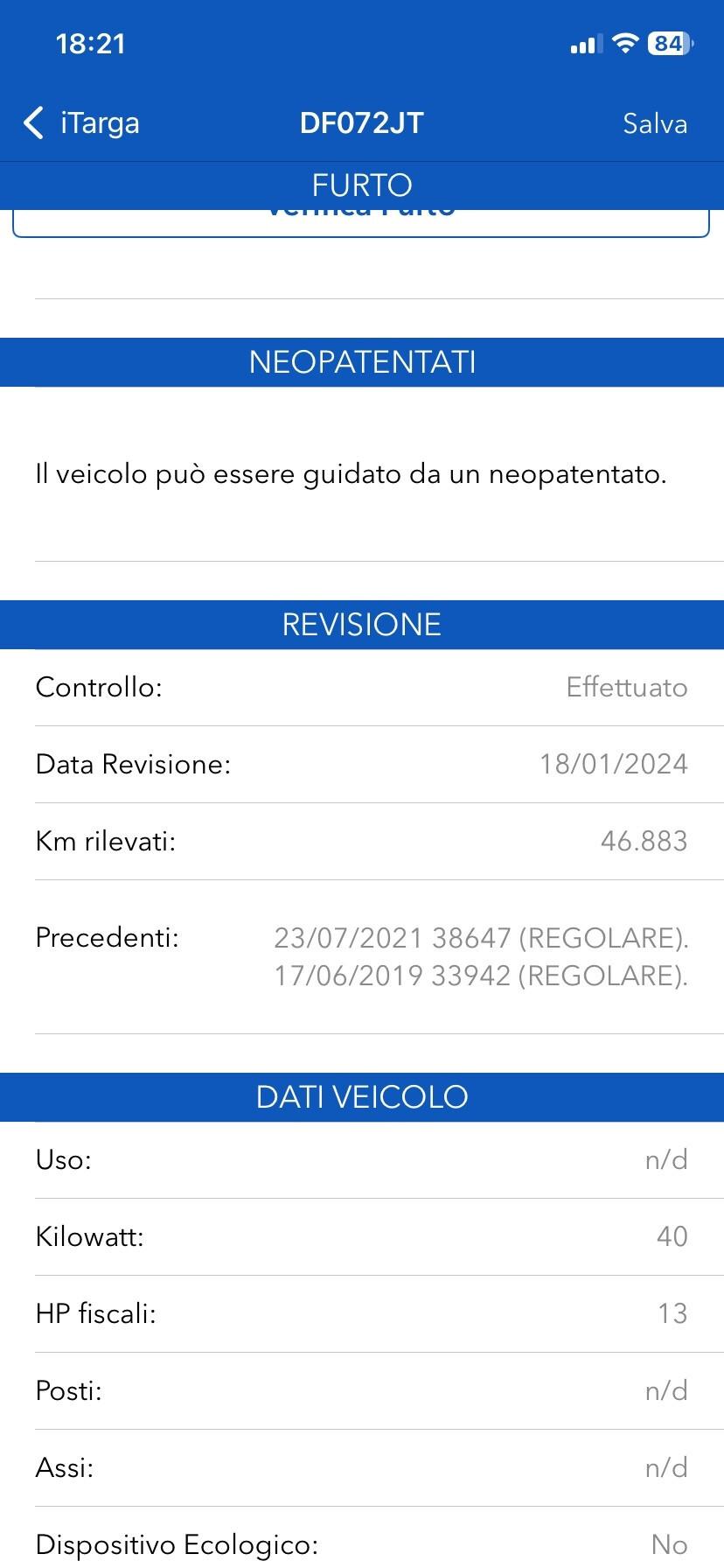This screenshot has height=1568, width=724.
Task: Tap the Wi-Fi icon in the status bar
Action: coord(625,42)
